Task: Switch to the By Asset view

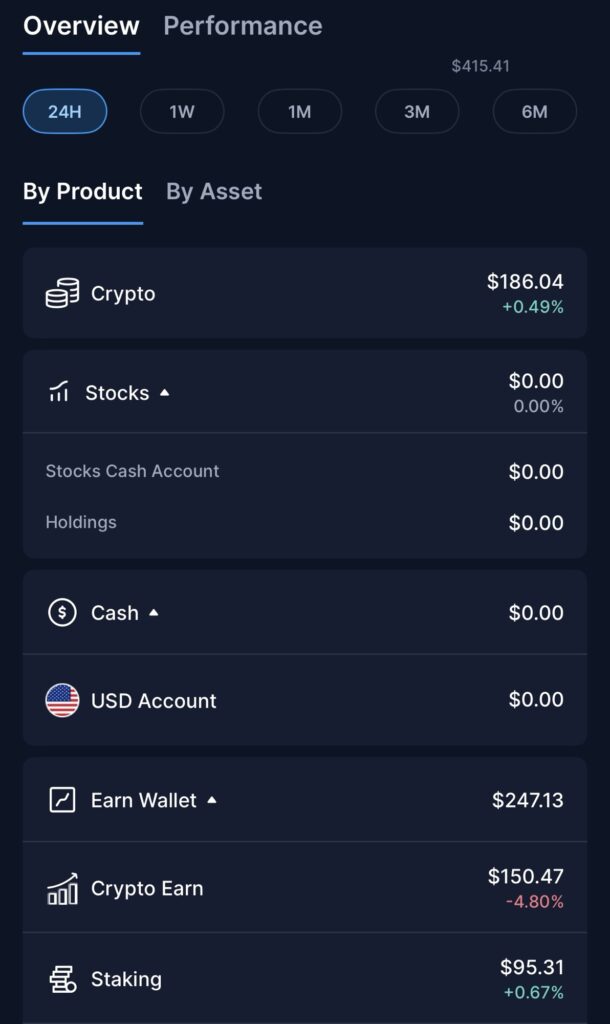Action: (x=214, y=191)
